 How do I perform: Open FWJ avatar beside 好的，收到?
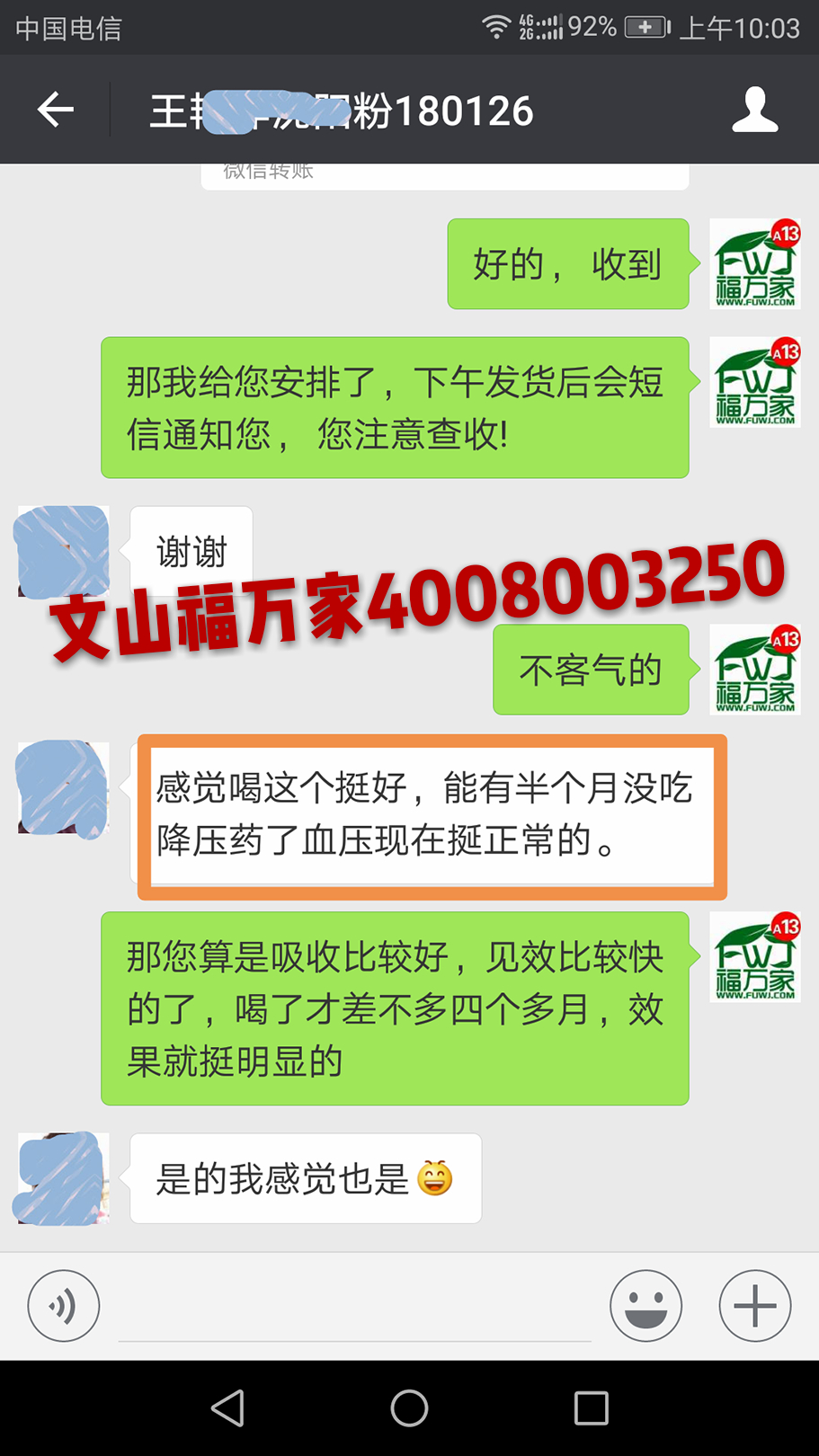[x=754, y=264]
